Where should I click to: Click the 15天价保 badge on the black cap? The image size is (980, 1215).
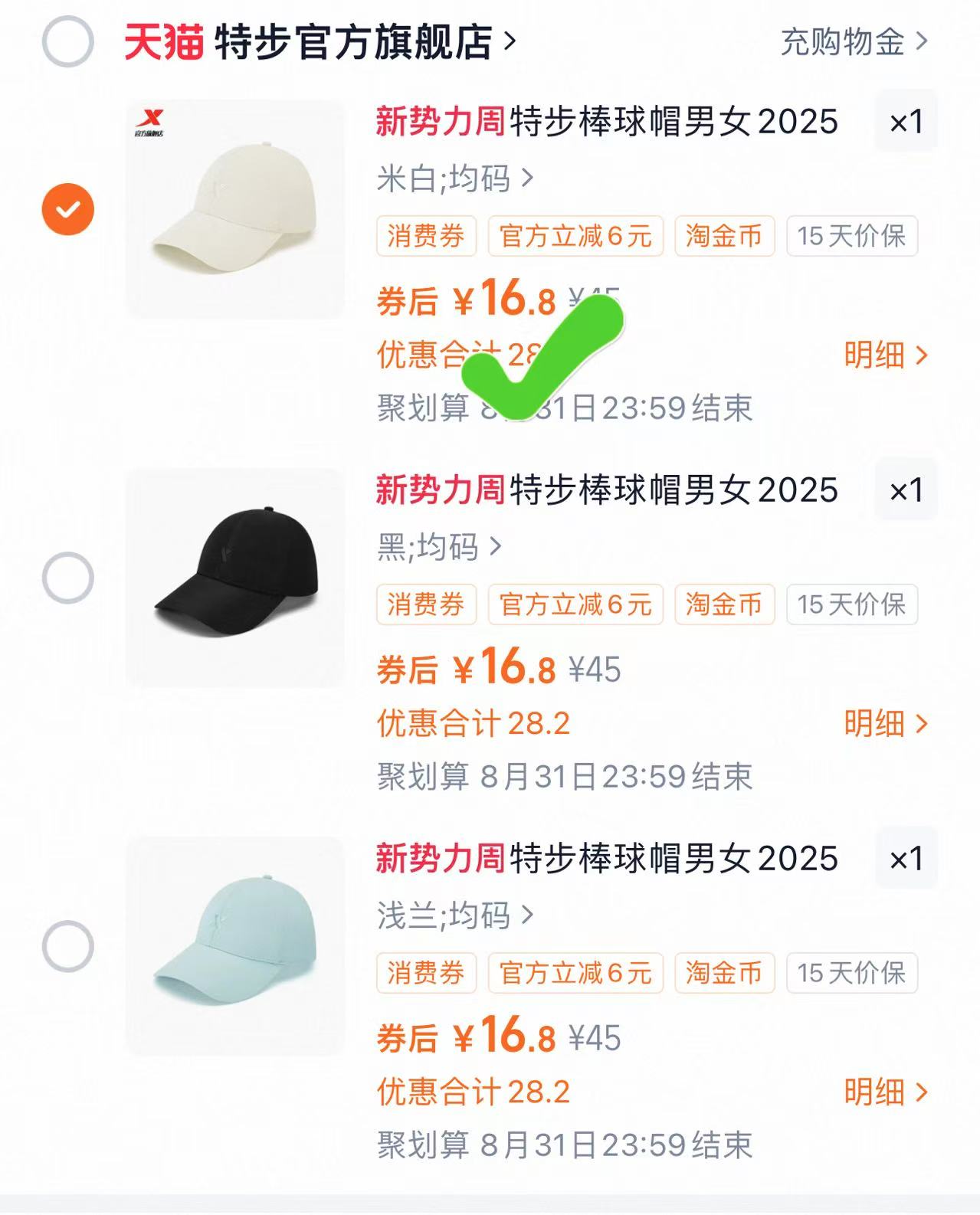851,605
